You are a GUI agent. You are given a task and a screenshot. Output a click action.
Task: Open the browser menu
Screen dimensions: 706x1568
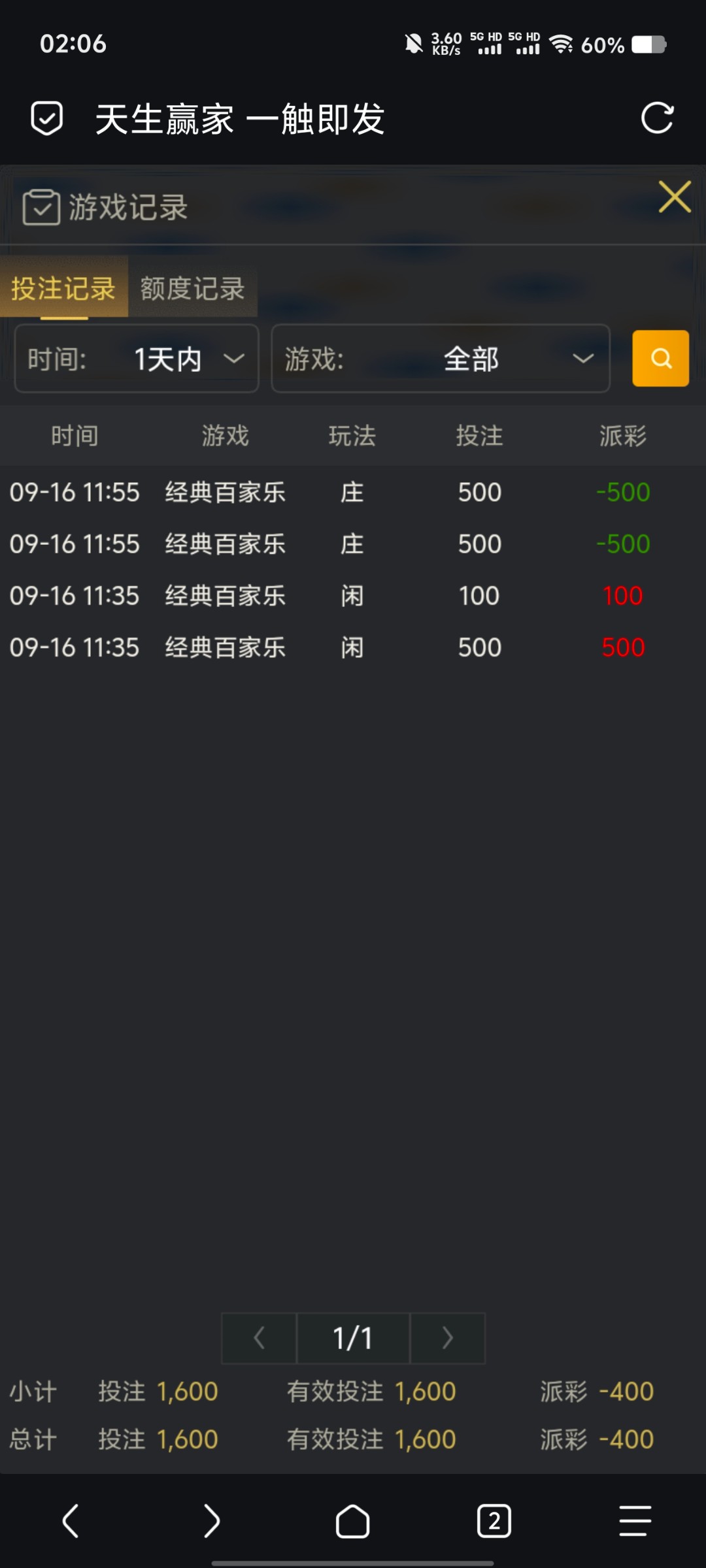pyautogui.click(x=635, y=1521)
